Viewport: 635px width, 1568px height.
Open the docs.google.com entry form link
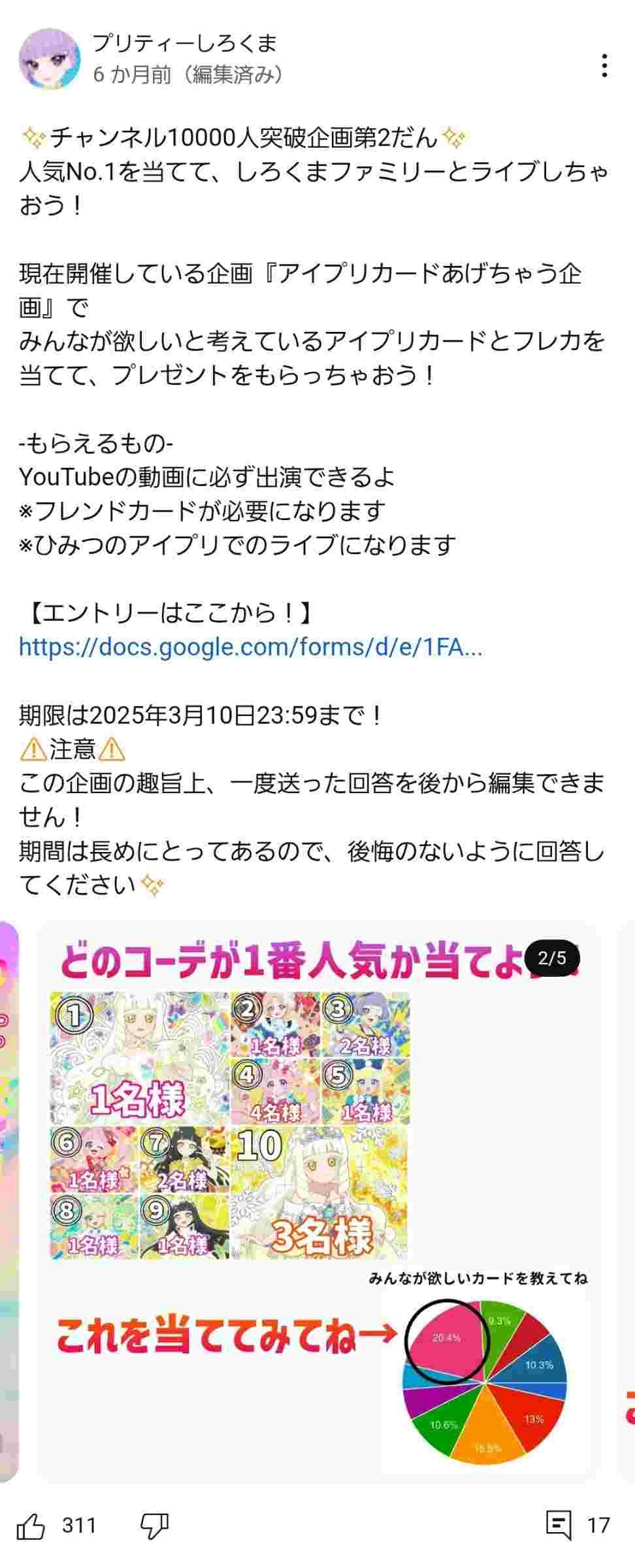tap(250, 647)
